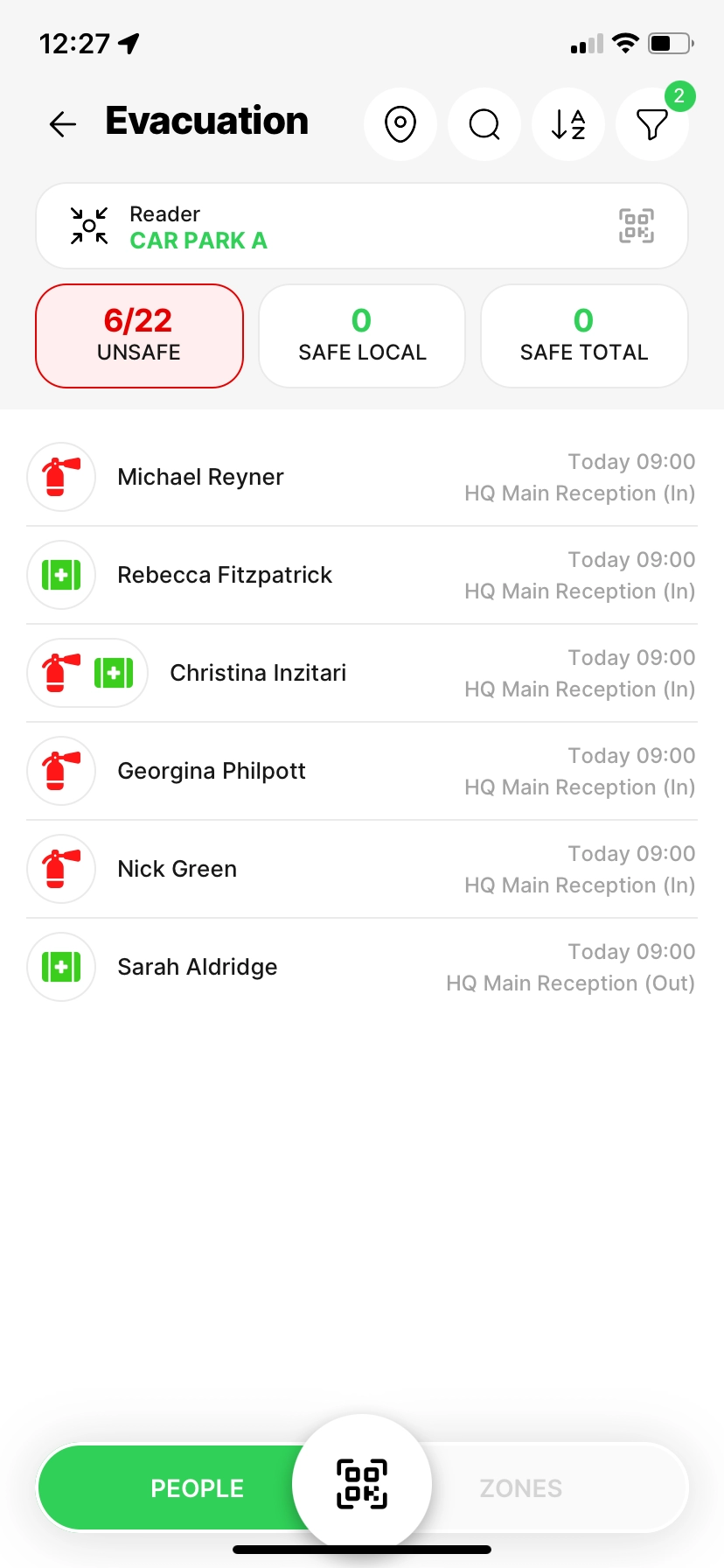Open the filter funnel with badge 2
Viewport: 724px width, 1568px height.
coord(652,124)
